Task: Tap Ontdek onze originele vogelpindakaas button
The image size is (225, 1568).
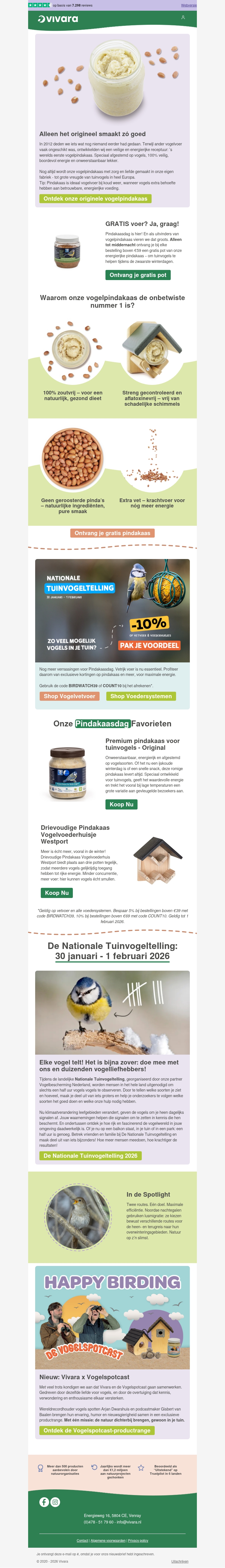Action: pyautogui.click(x=95, y=198)
